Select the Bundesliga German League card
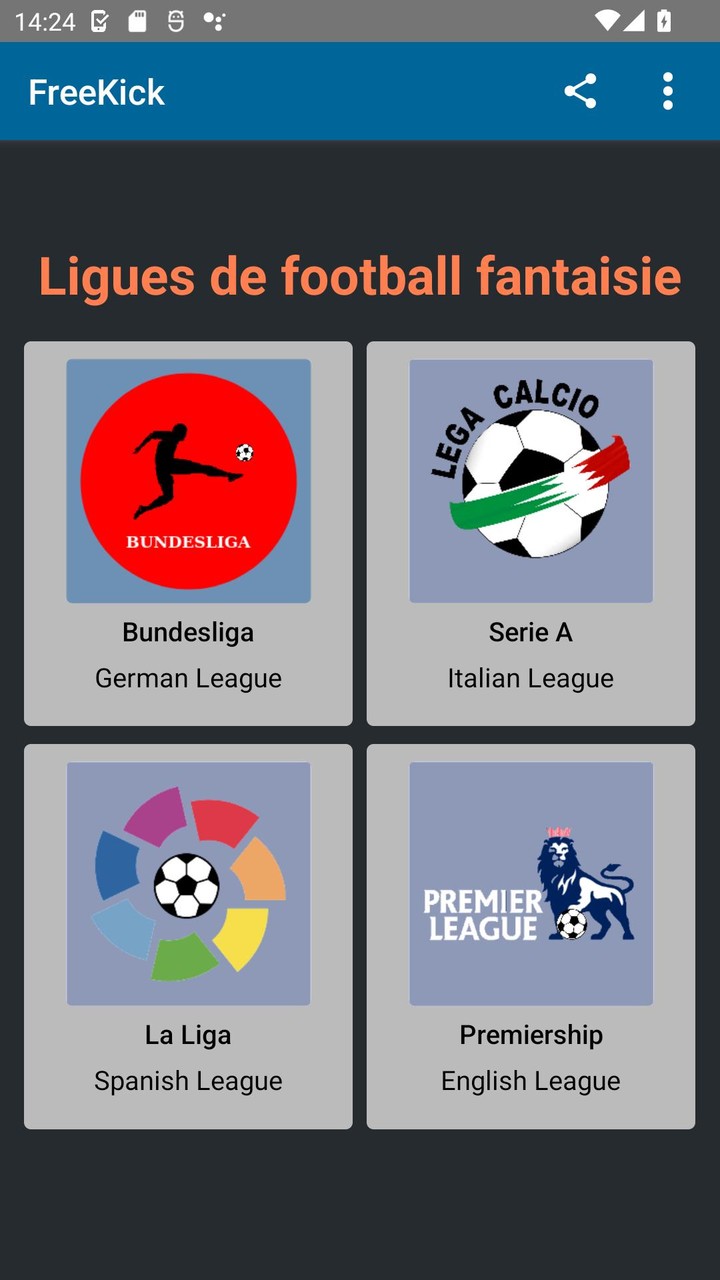Screen dimensions: 720x1280 pyautogui.click(x=188, y=533)
